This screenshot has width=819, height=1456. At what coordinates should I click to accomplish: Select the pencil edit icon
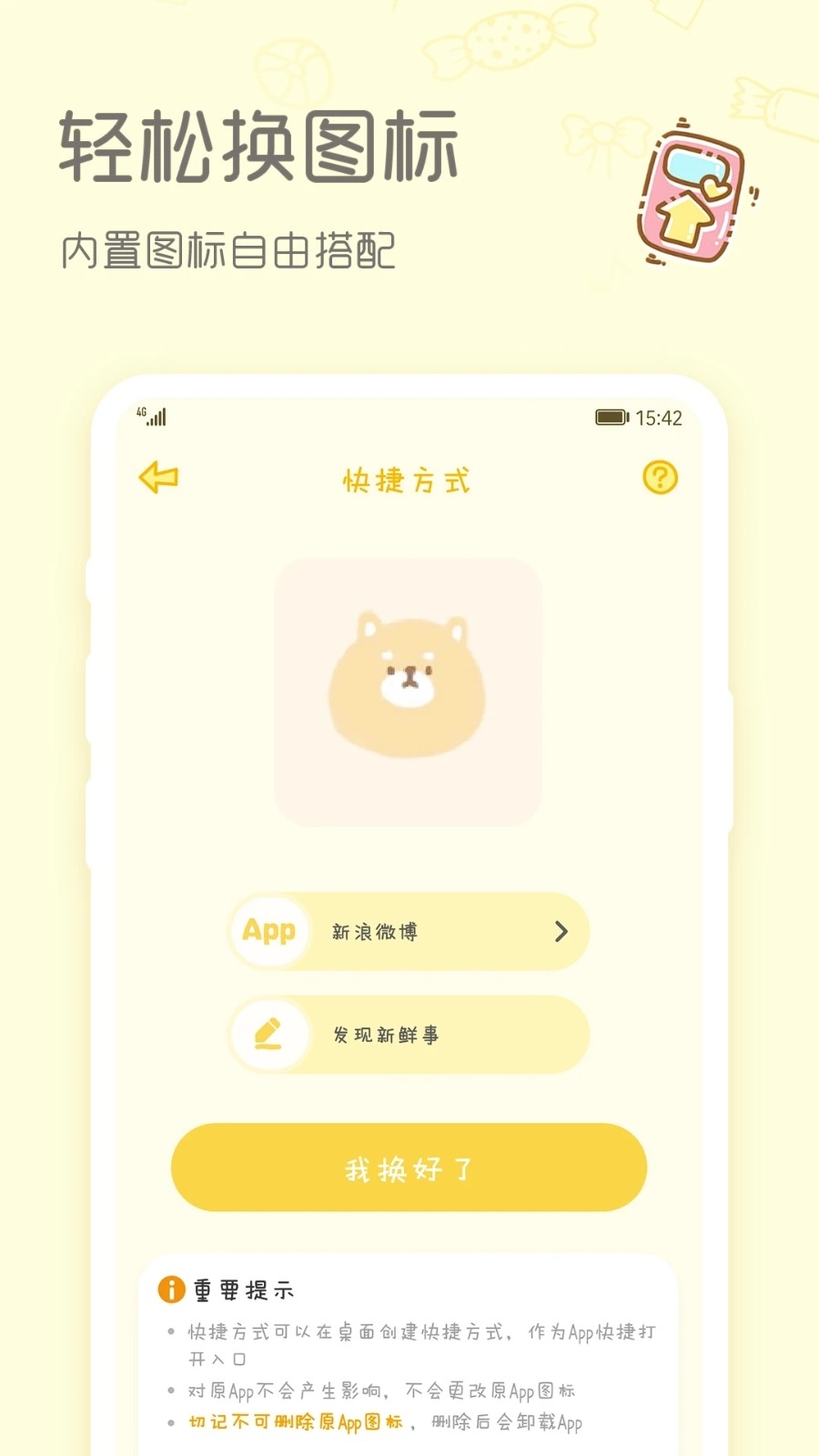tap(268, 1035)
